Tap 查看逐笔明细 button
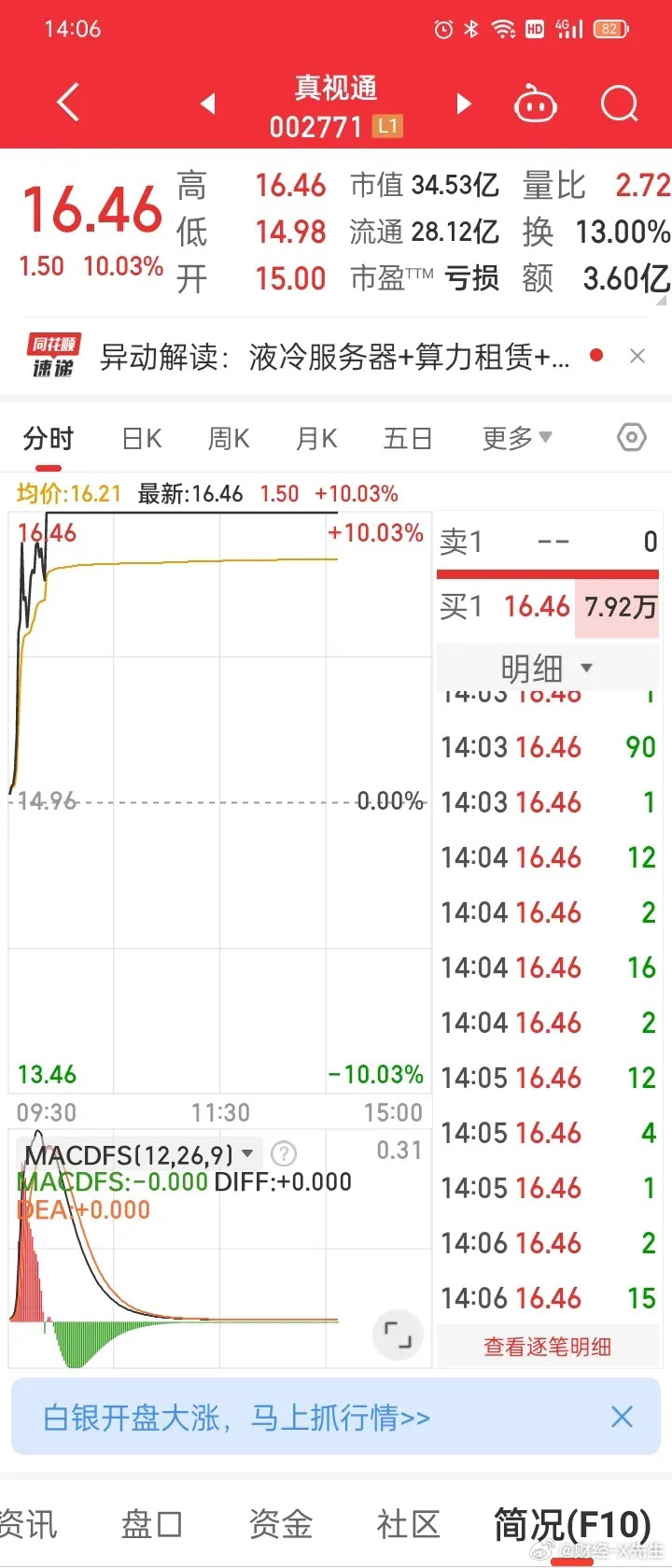 (x=547, y=1347)
